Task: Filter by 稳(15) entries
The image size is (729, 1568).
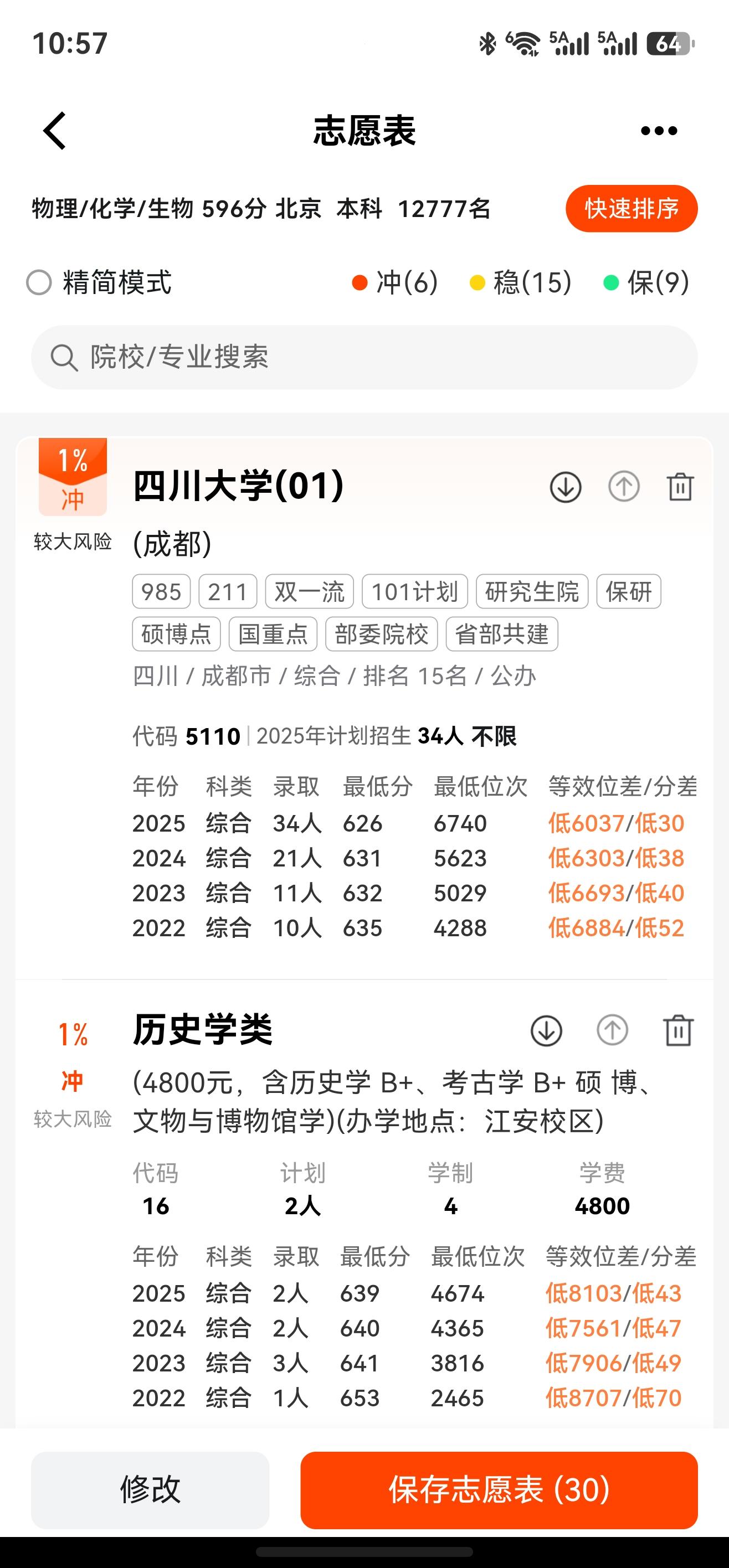Action: pyautogui.click(x=521, y=282)
